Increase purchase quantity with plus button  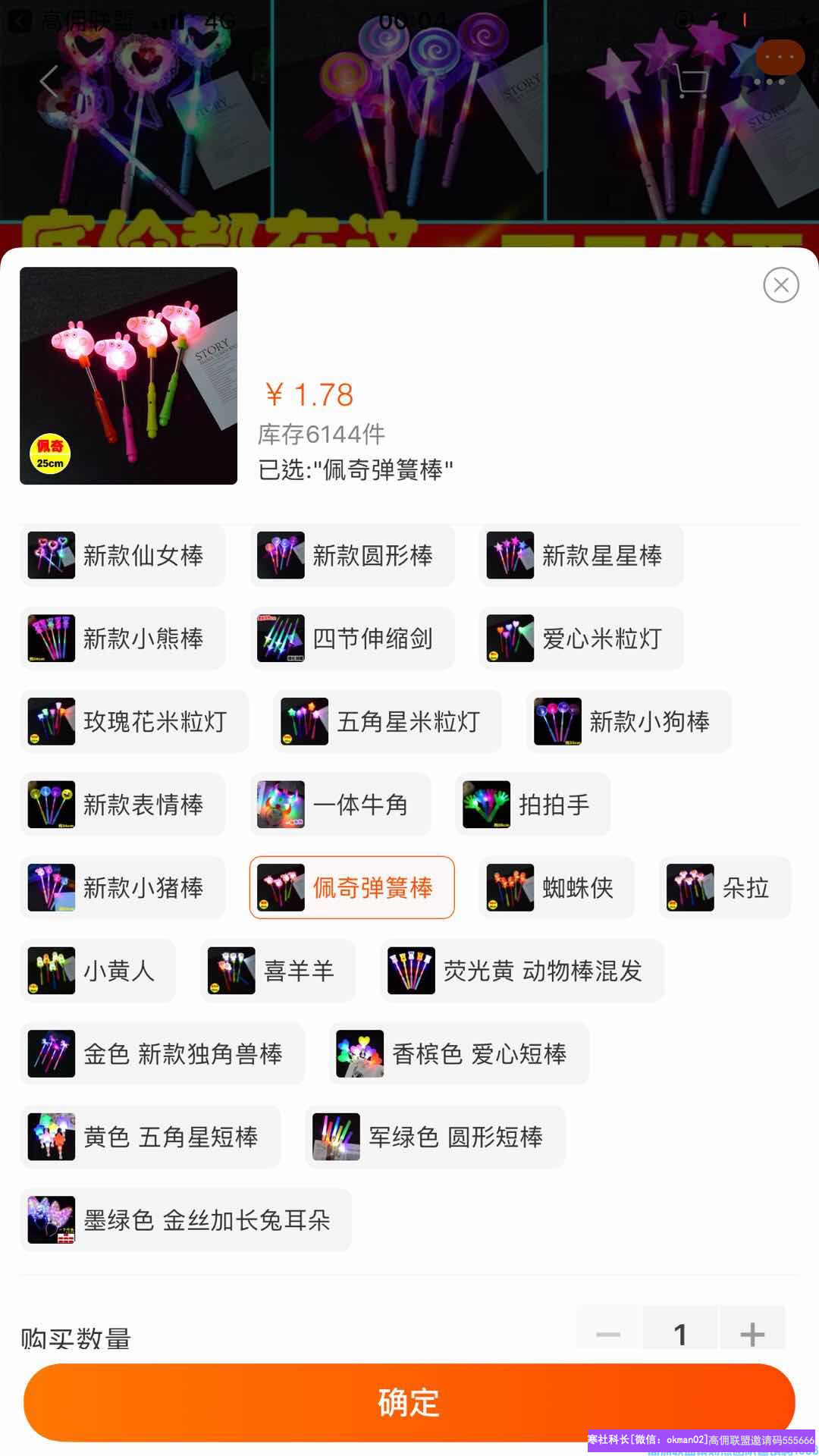tap(752, 1333)
